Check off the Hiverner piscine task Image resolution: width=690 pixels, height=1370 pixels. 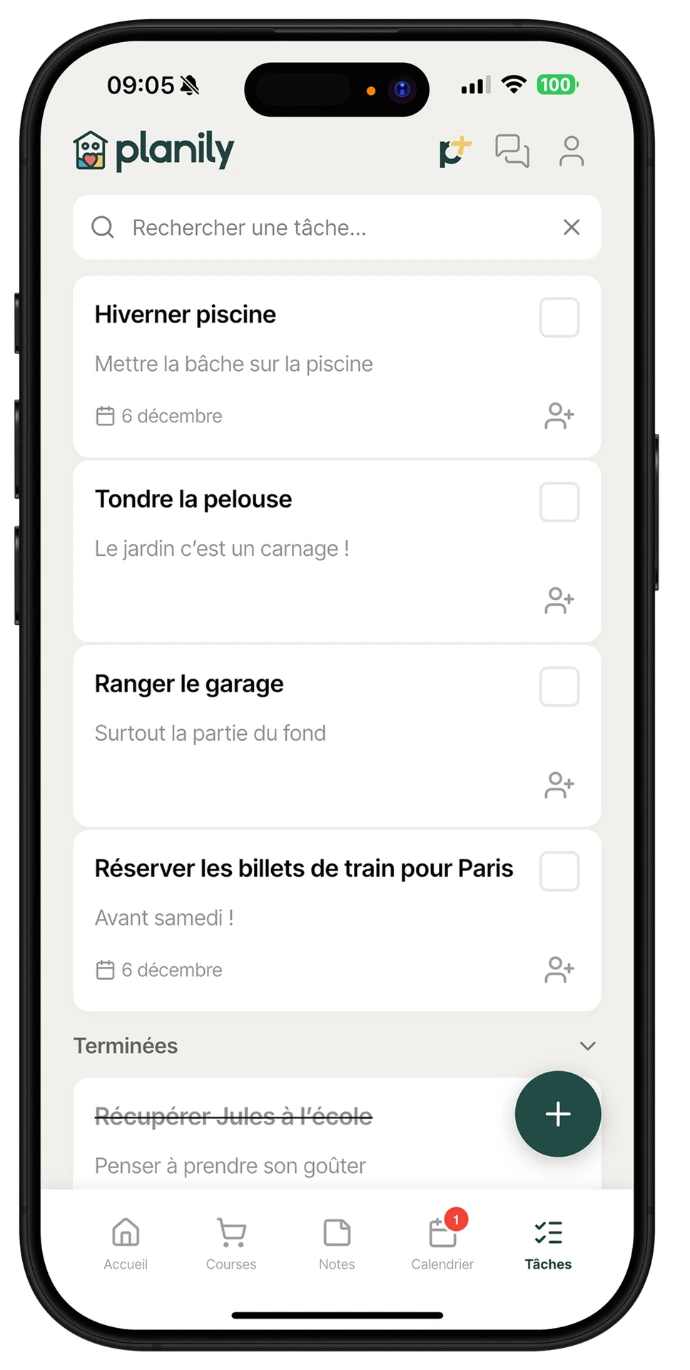coord(559,318)
